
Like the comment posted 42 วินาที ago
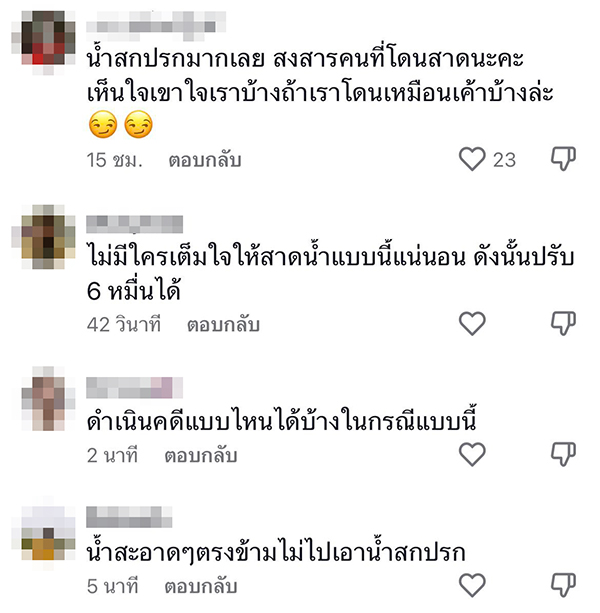[x=471, y=323]
